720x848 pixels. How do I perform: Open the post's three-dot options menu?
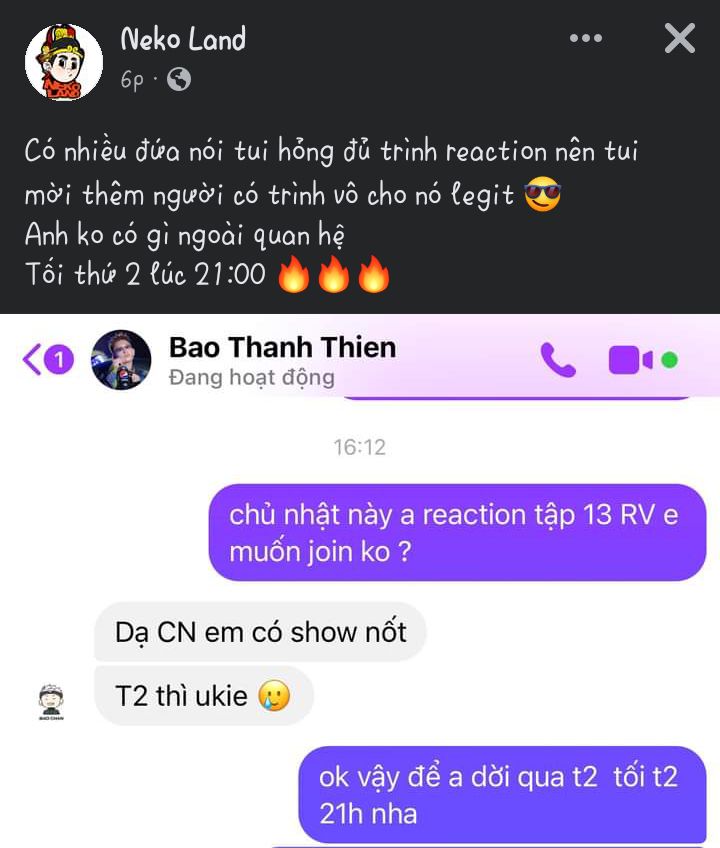586,39
